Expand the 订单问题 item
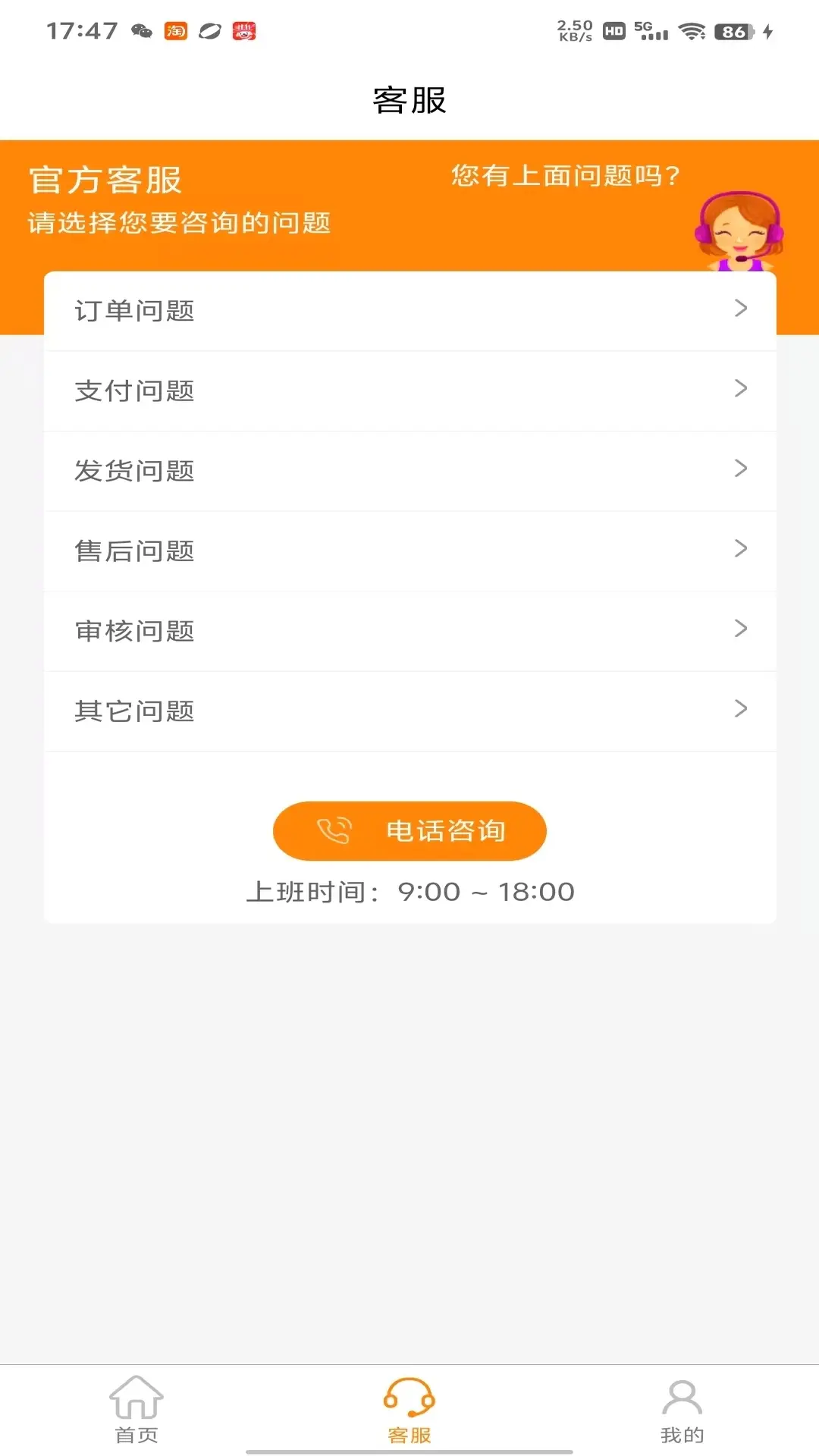The image size is (819, 1456). [409, 310]
